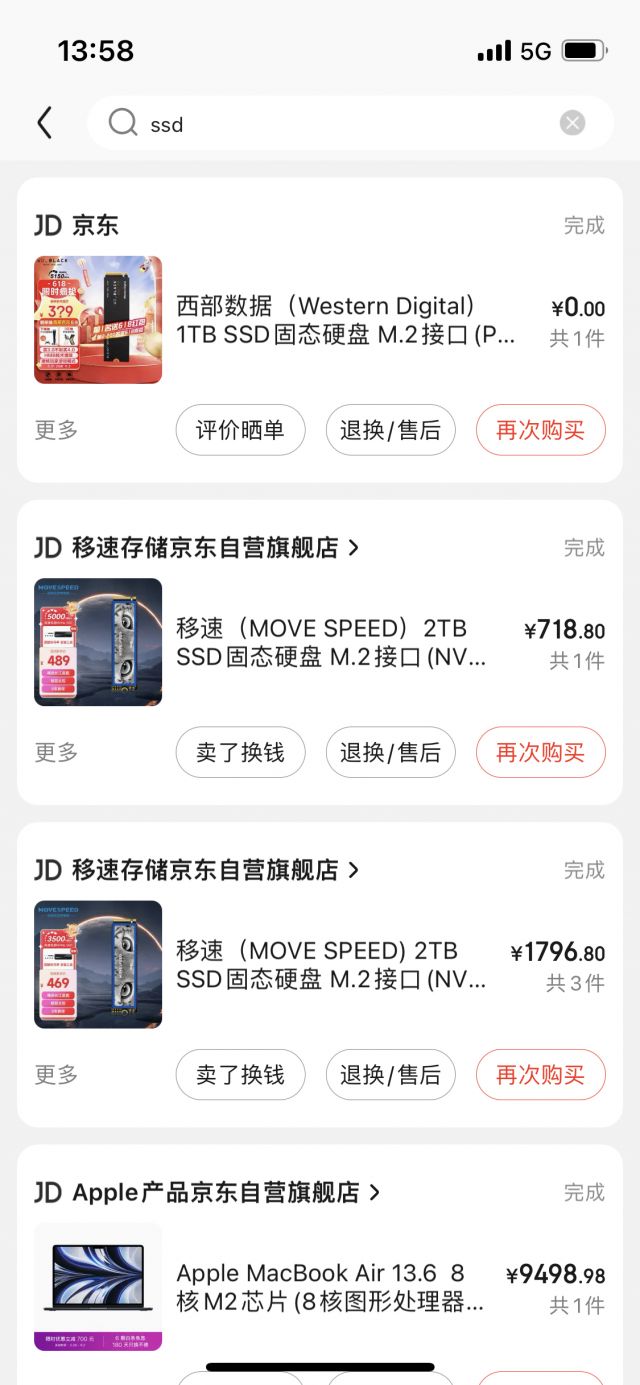640x1385 pixels.
Task: Tap the search field containing ssd
Action: coord(340,124)
